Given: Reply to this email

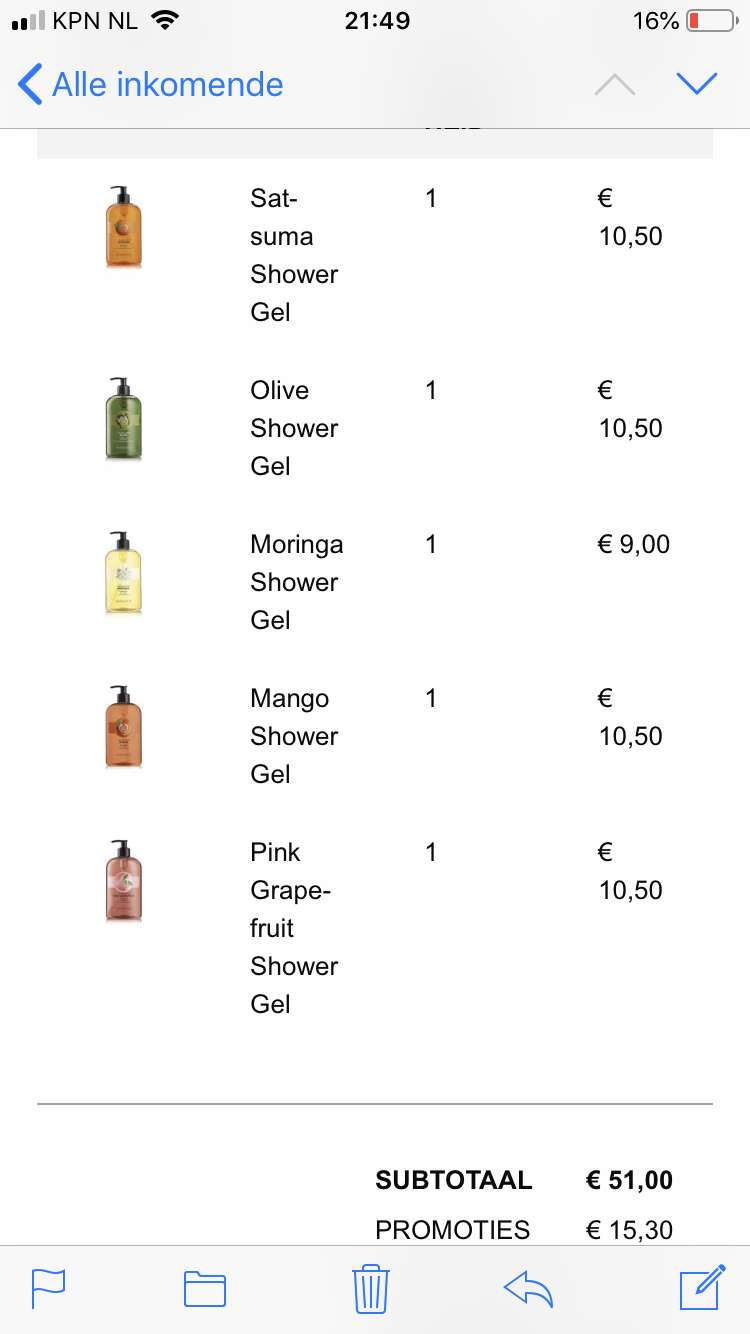Looking at the screenshot, I should click(529, 1289).
